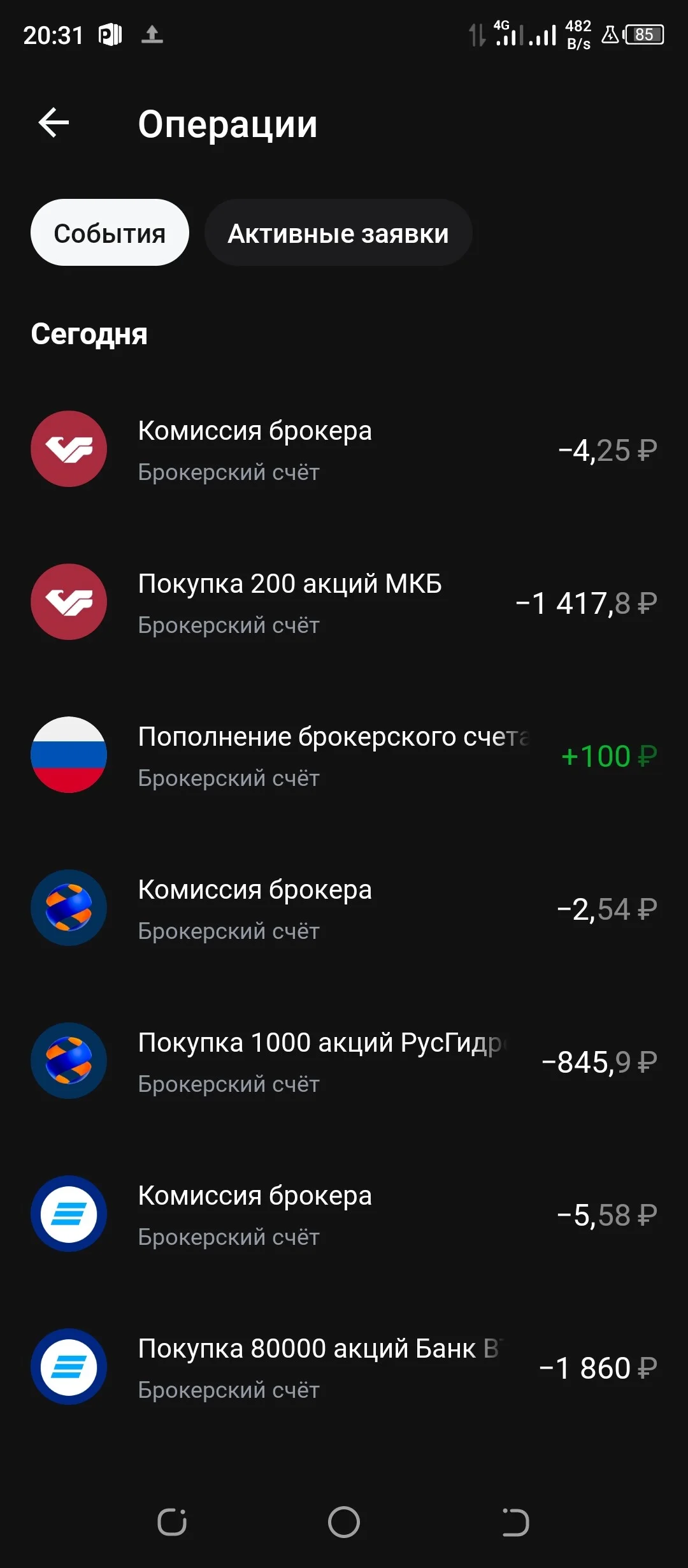The image size is (688, 1568).
Task: Open Покупка 200 акций МКБ operation
Action: [344, 602]
